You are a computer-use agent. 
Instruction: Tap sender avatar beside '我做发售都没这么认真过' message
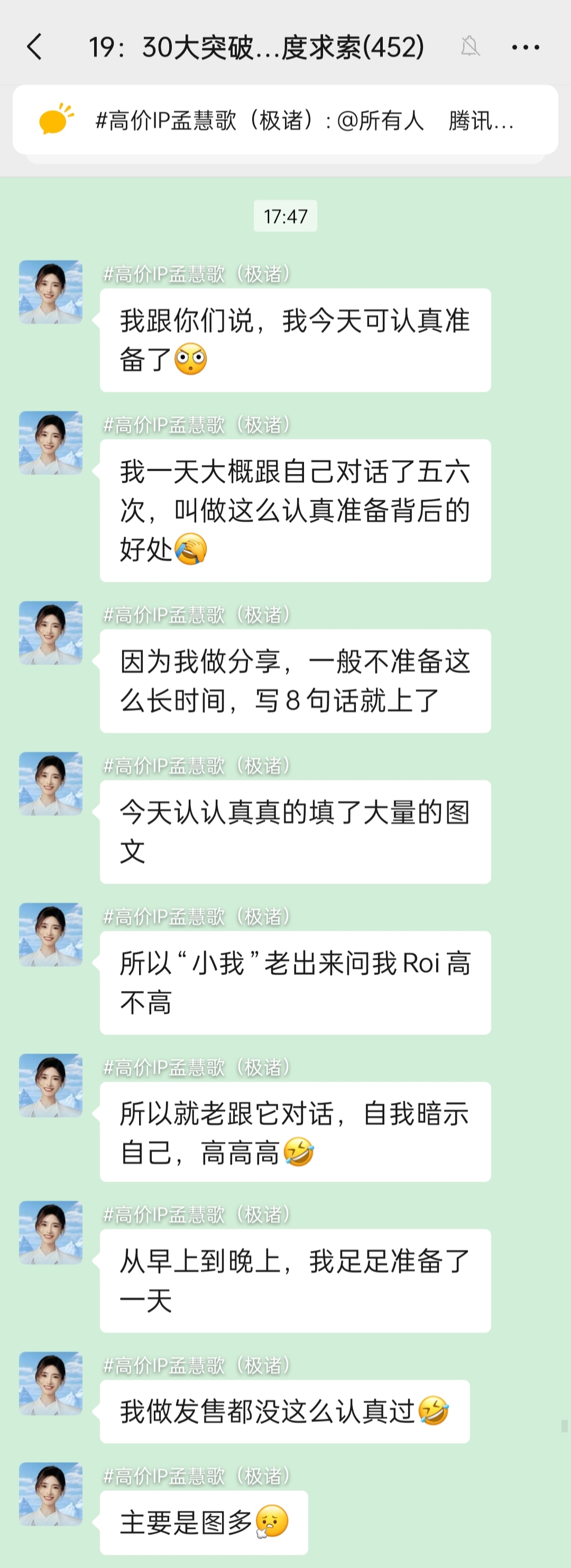click(51, 1383)
